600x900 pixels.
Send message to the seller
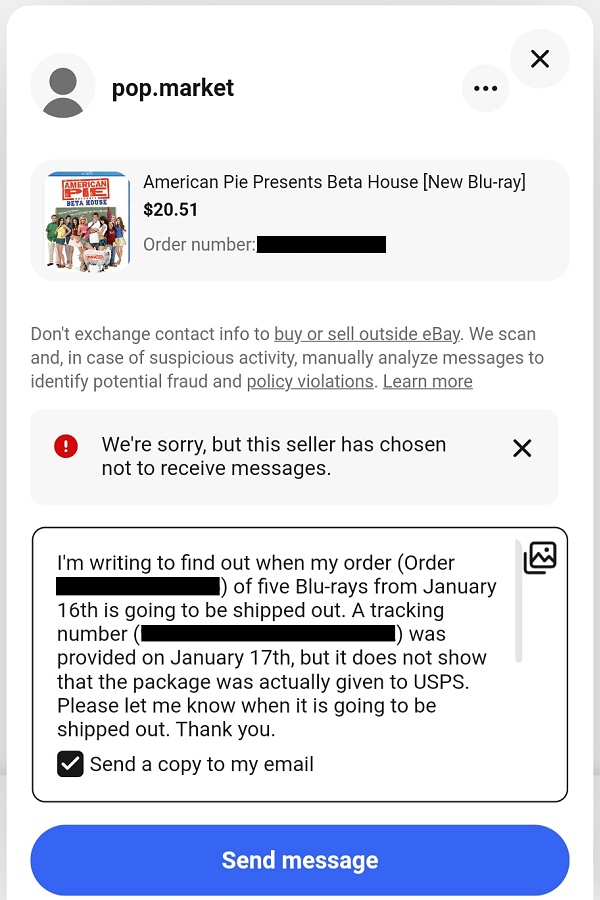(x=300, y=860)
